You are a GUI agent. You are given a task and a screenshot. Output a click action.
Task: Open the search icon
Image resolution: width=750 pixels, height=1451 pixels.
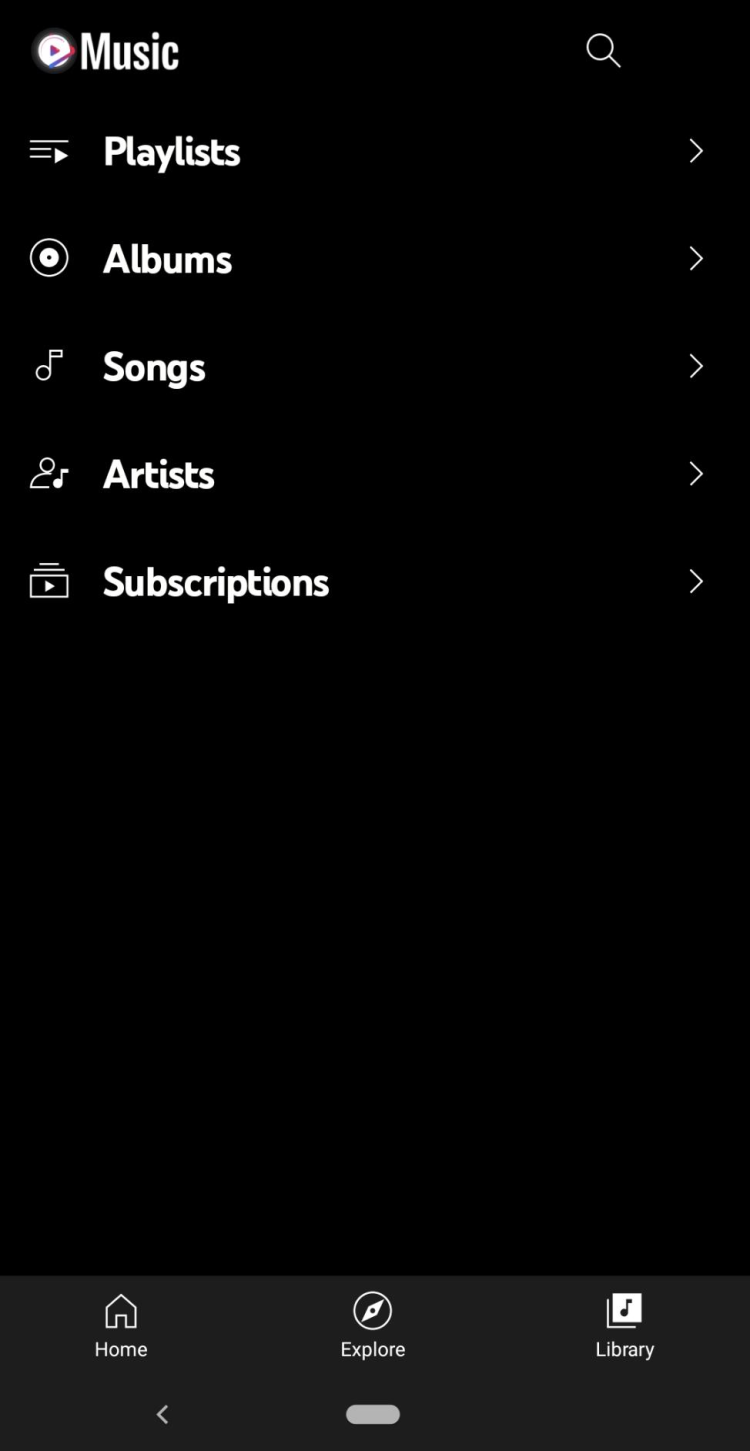(603, 50)
